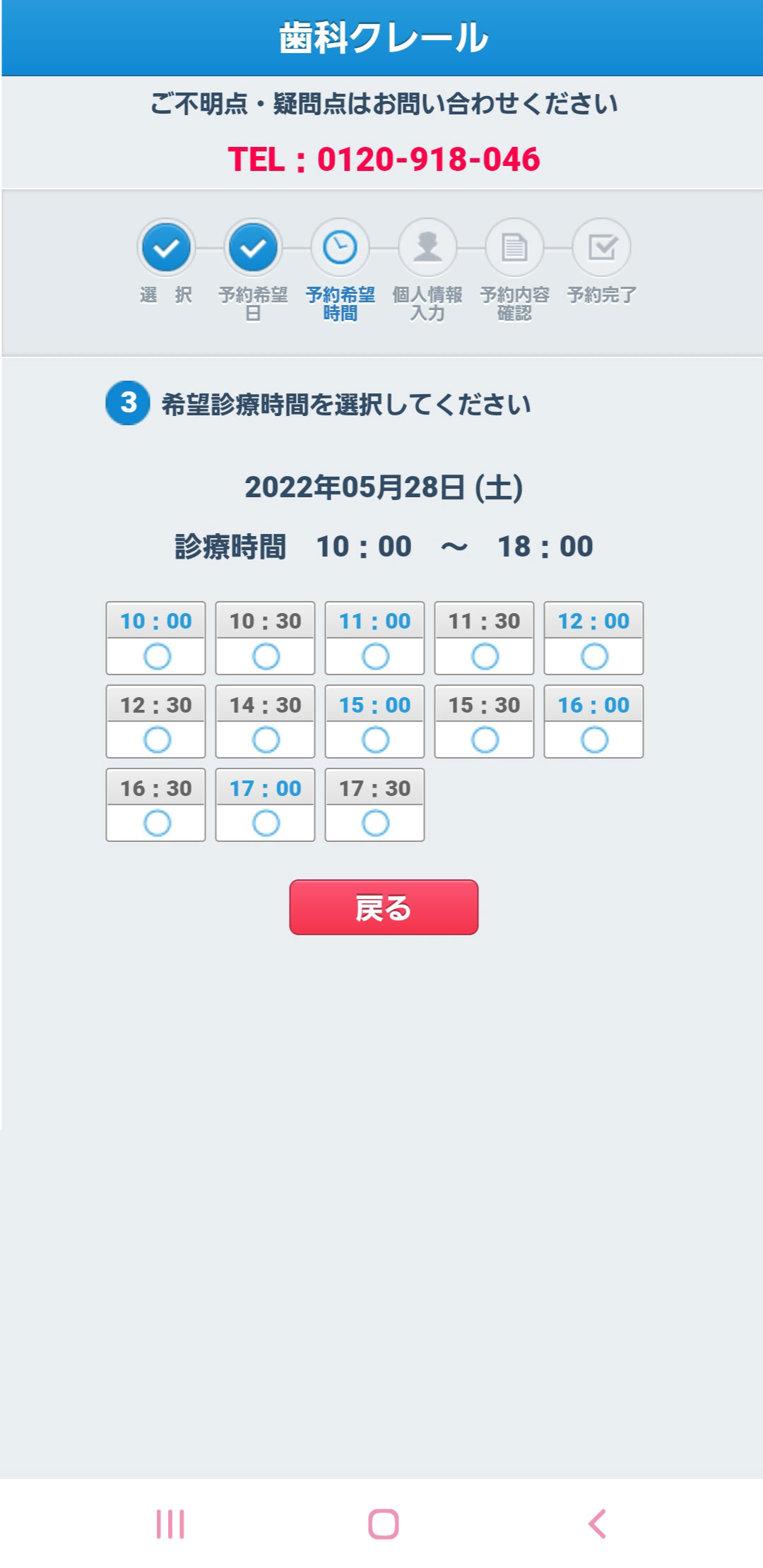This screenshot has width=763, height=1568.
Task: Go to the phone's home screen
Action: pyautogui.click(x=384, y=1524)
